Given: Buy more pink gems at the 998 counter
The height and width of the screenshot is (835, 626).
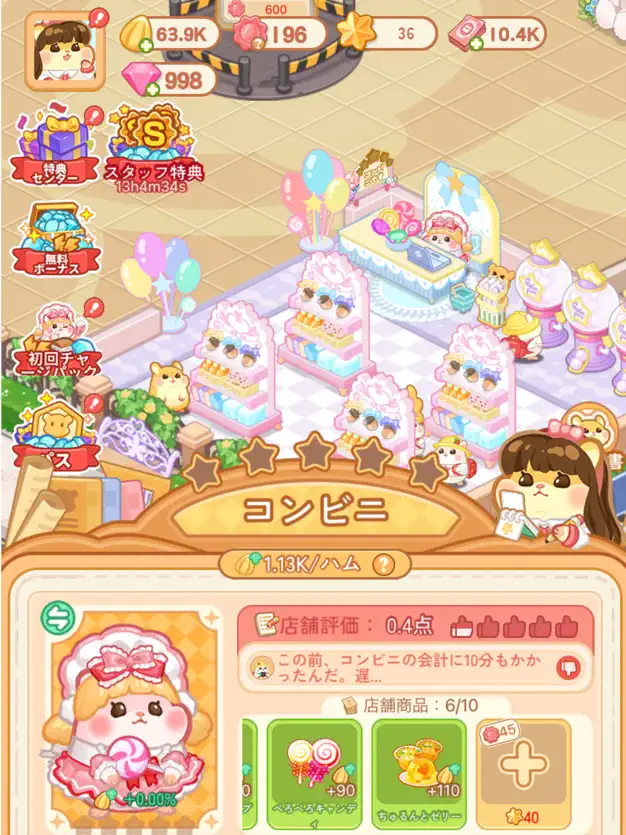Looking at the screenshot, I should 151,89.
